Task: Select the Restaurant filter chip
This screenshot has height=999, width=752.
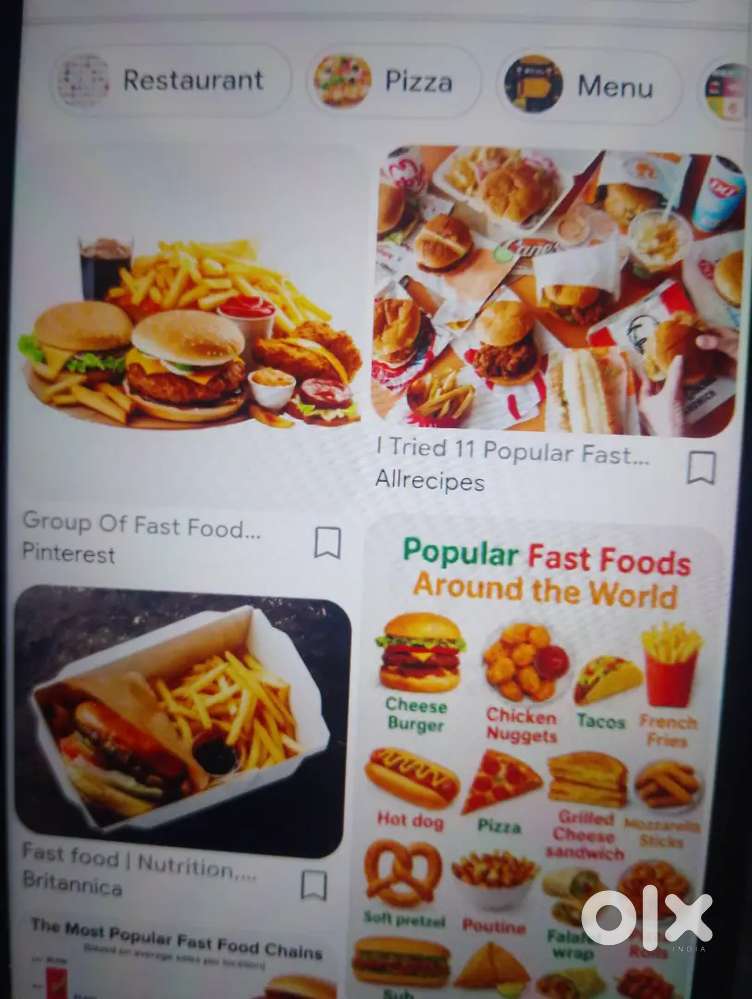Action: 170,80
